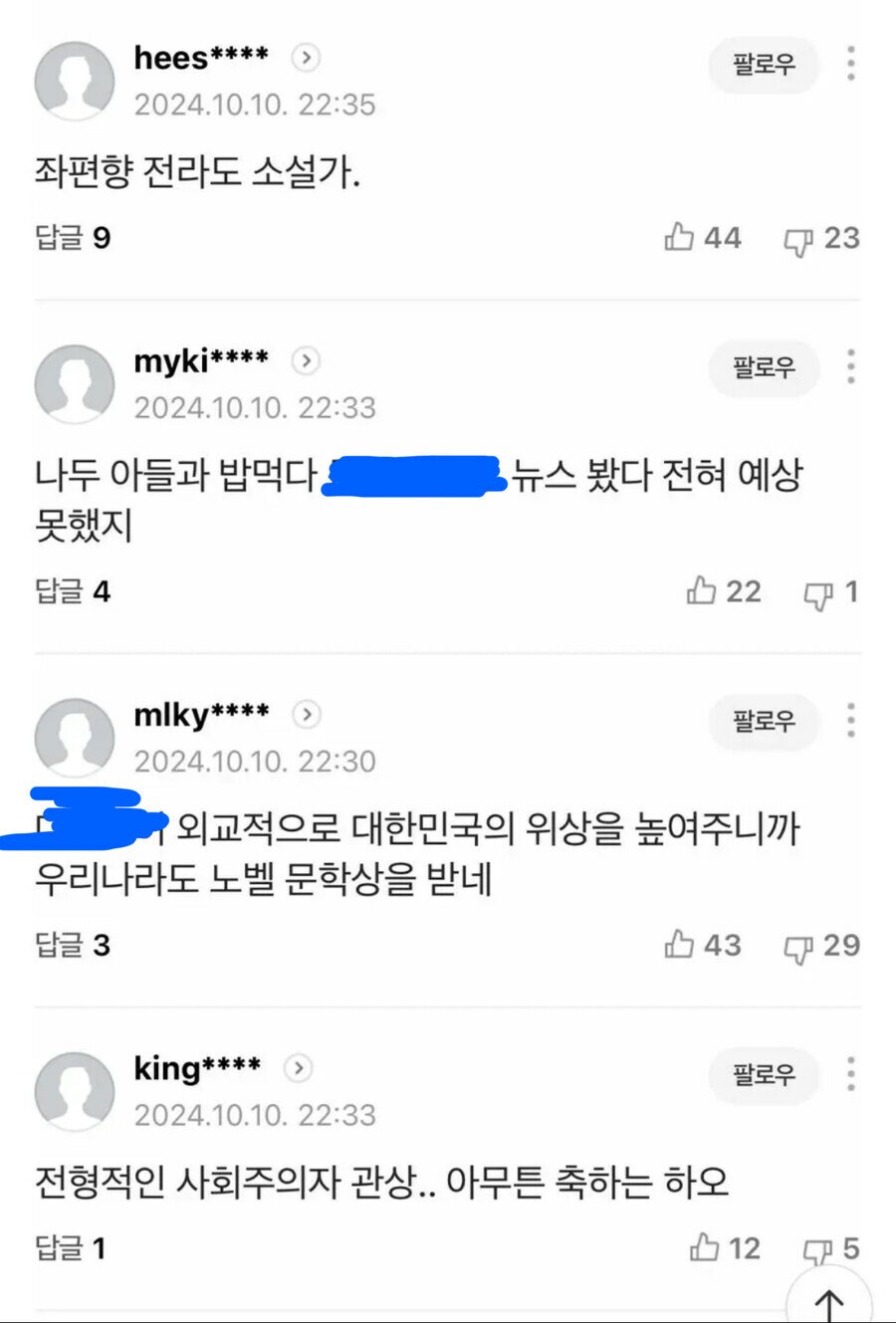Open overflow menu on king**** comment

[x=850, y=1074]
